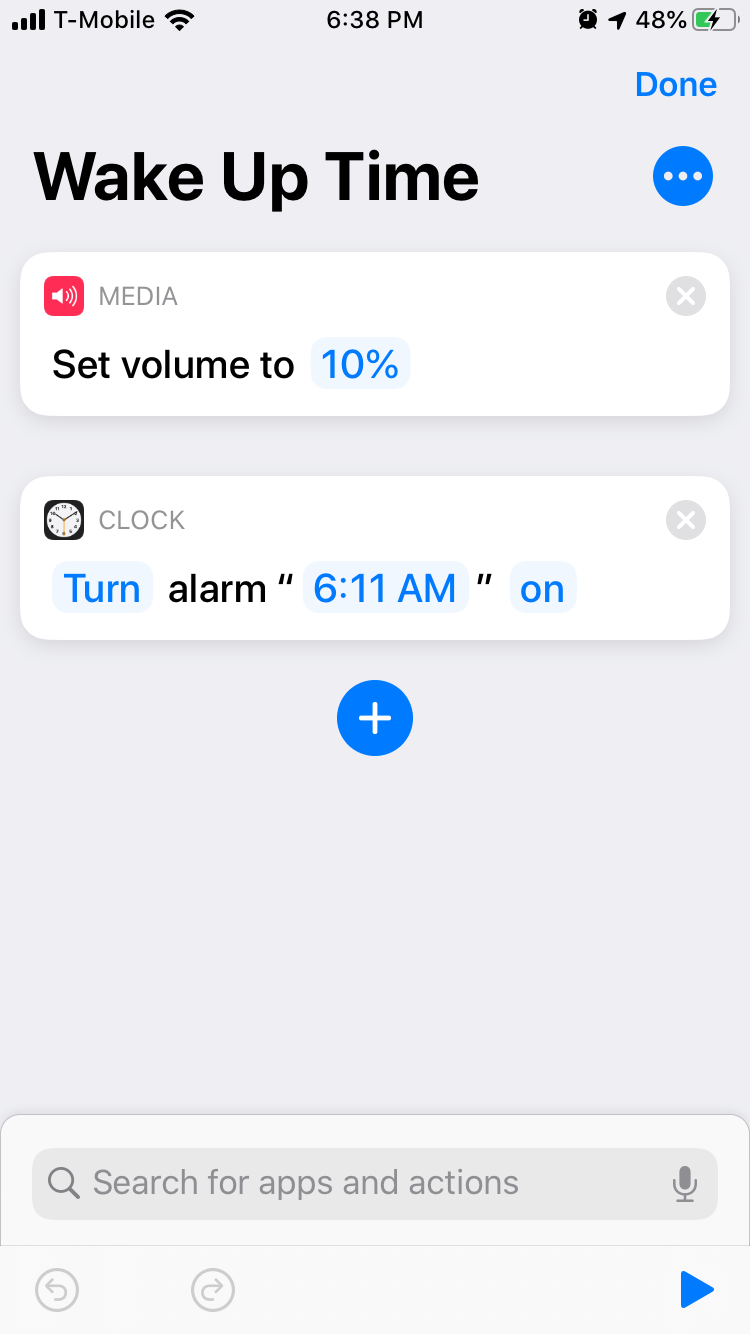Adjust the 10% volume value
The image size is (750, 1334).
click(360, 364)
